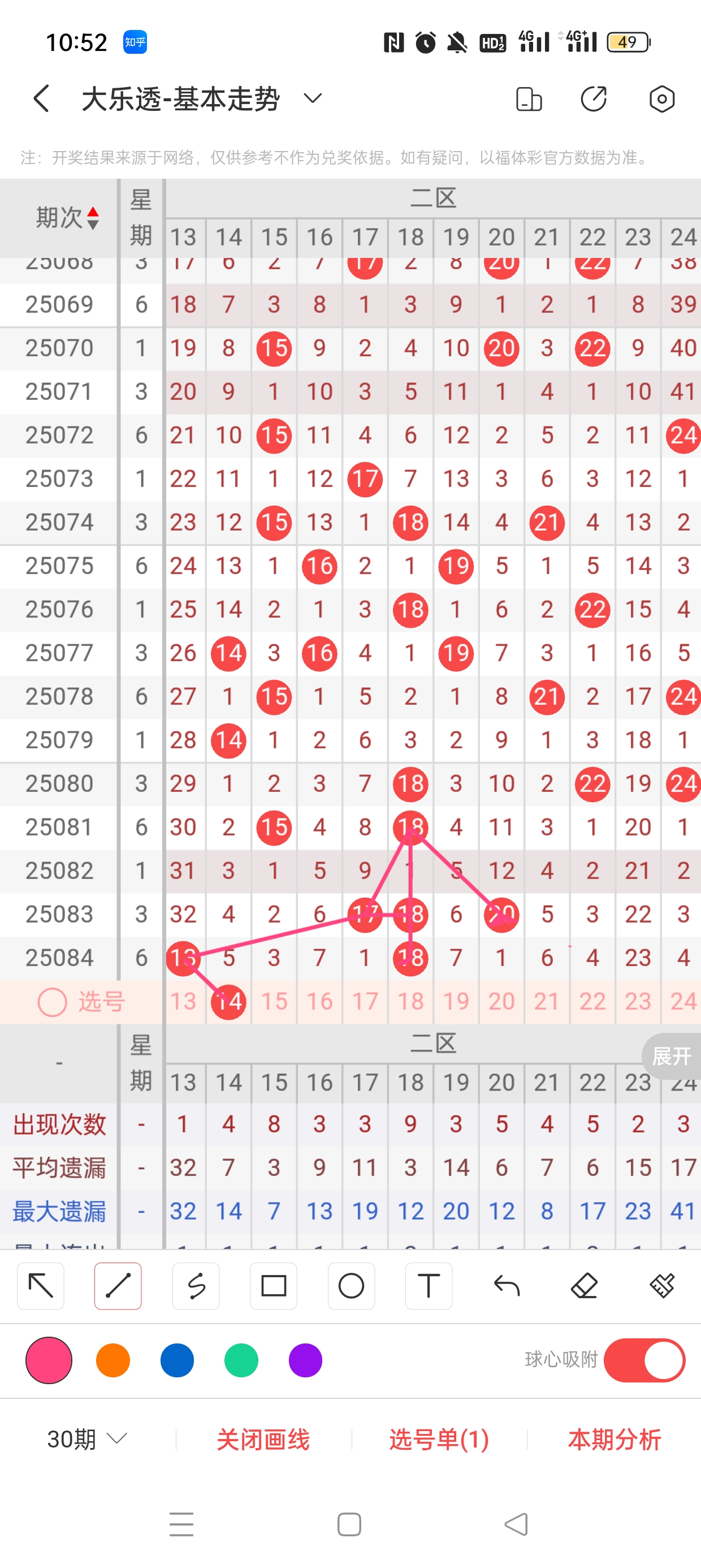Viewport: 701px width, 1568px height.
Task: Turn off the 球心吸附 switch
Action: point(644,1360)
